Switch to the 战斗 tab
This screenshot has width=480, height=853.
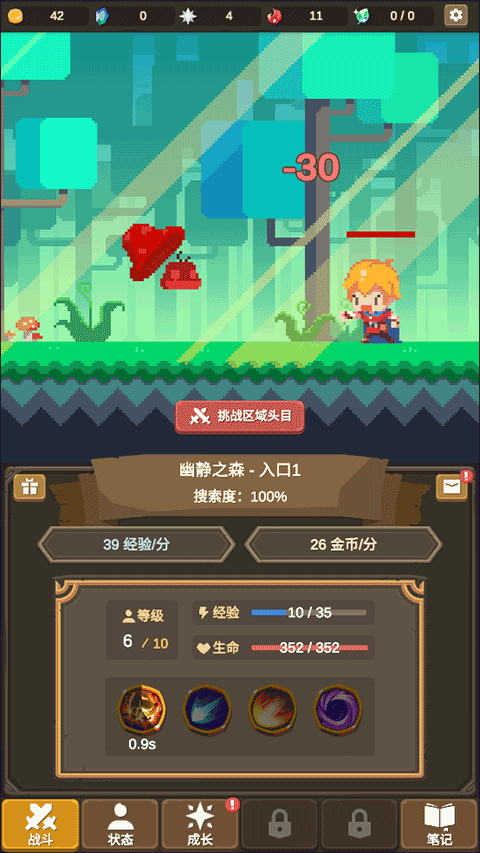pos(40,825)
